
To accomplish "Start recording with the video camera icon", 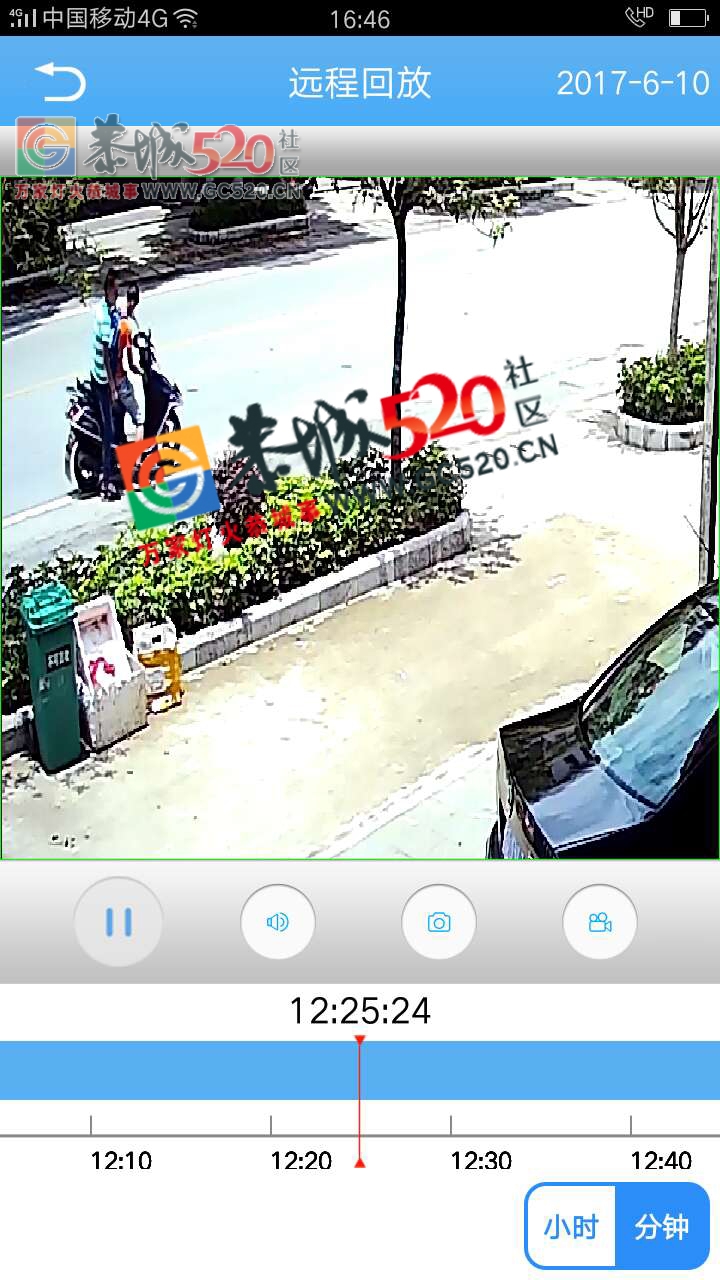I will click(599, 922).
